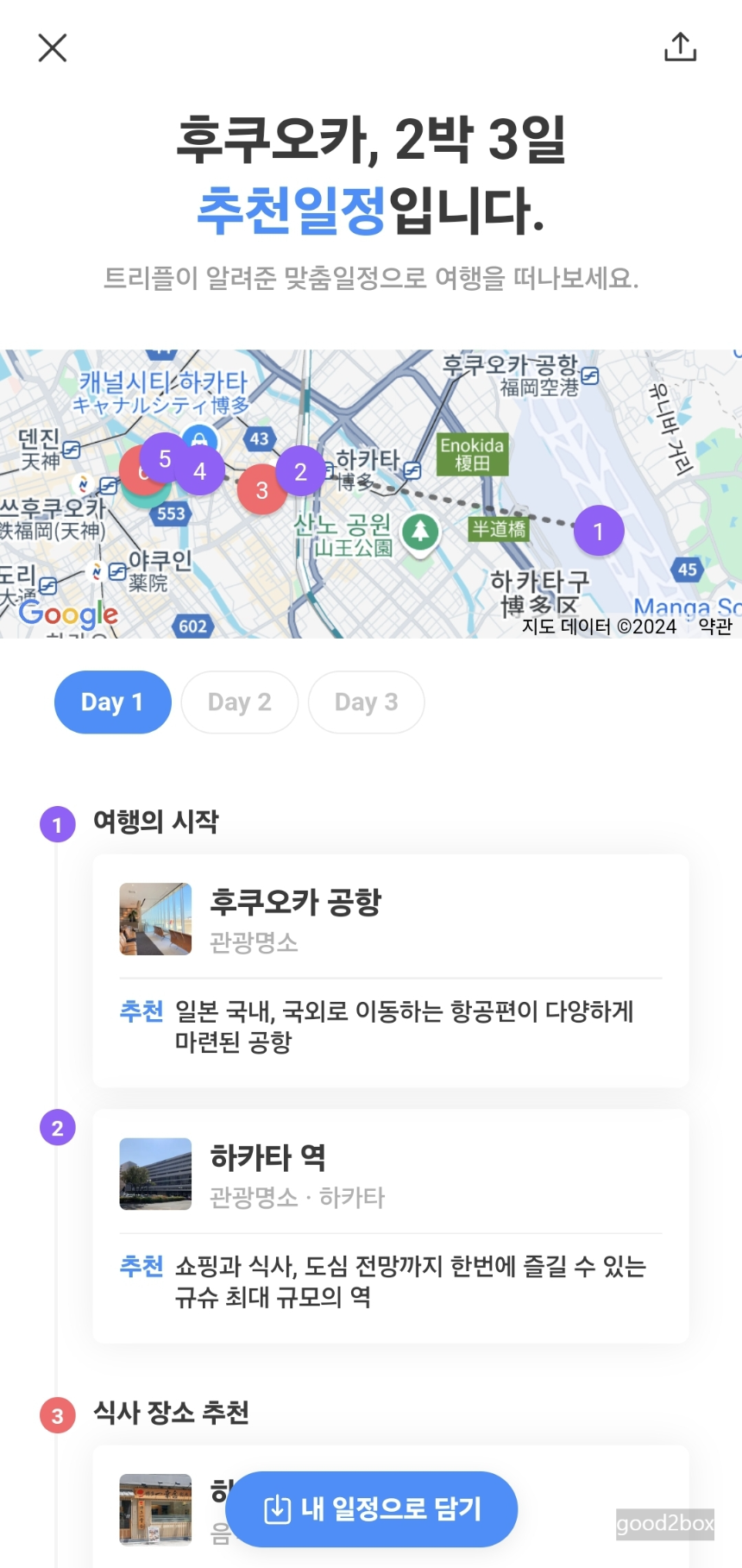
Task: Select purple map marker 2 for 하카타 역
Action: tap(301, 472)
